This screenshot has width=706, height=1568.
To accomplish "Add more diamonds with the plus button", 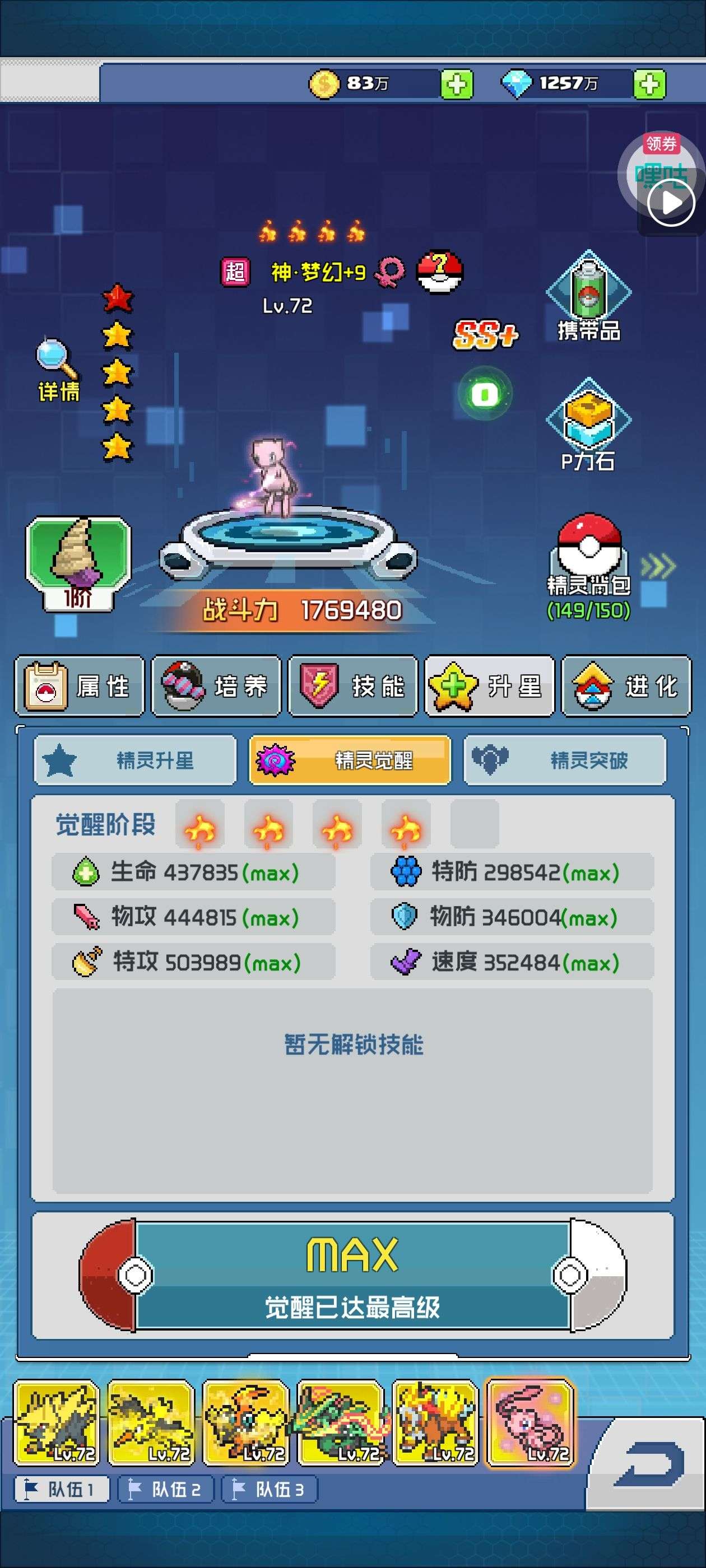I will pyautogui.click(x=649, y=84).
